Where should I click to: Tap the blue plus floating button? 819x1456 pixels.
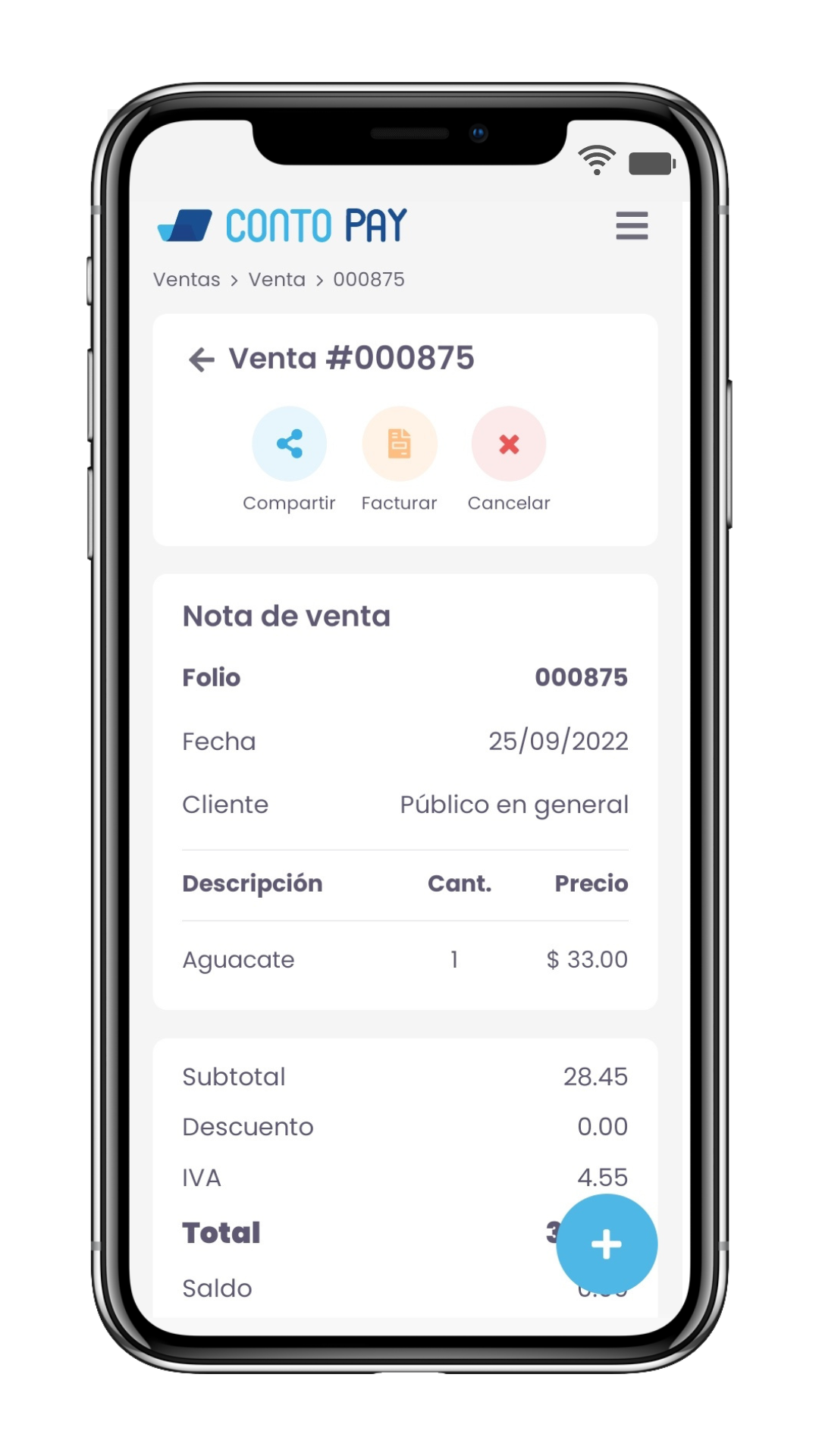606,1244
